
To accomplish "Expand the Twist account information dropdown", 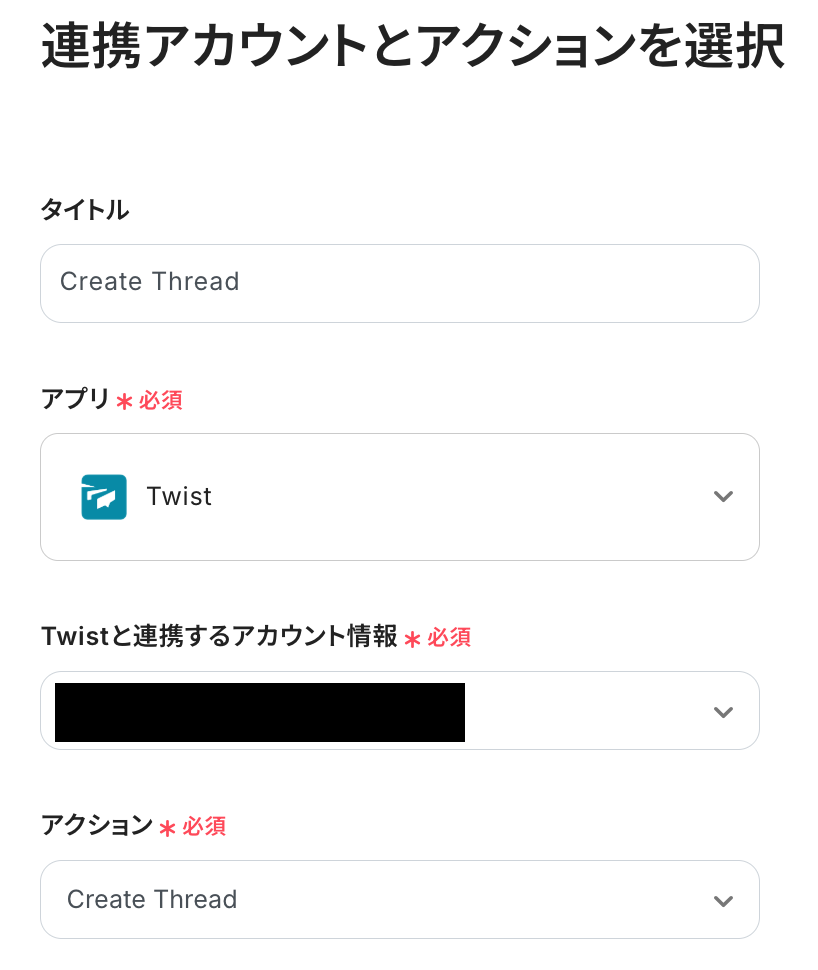I will tap(722, 711).
